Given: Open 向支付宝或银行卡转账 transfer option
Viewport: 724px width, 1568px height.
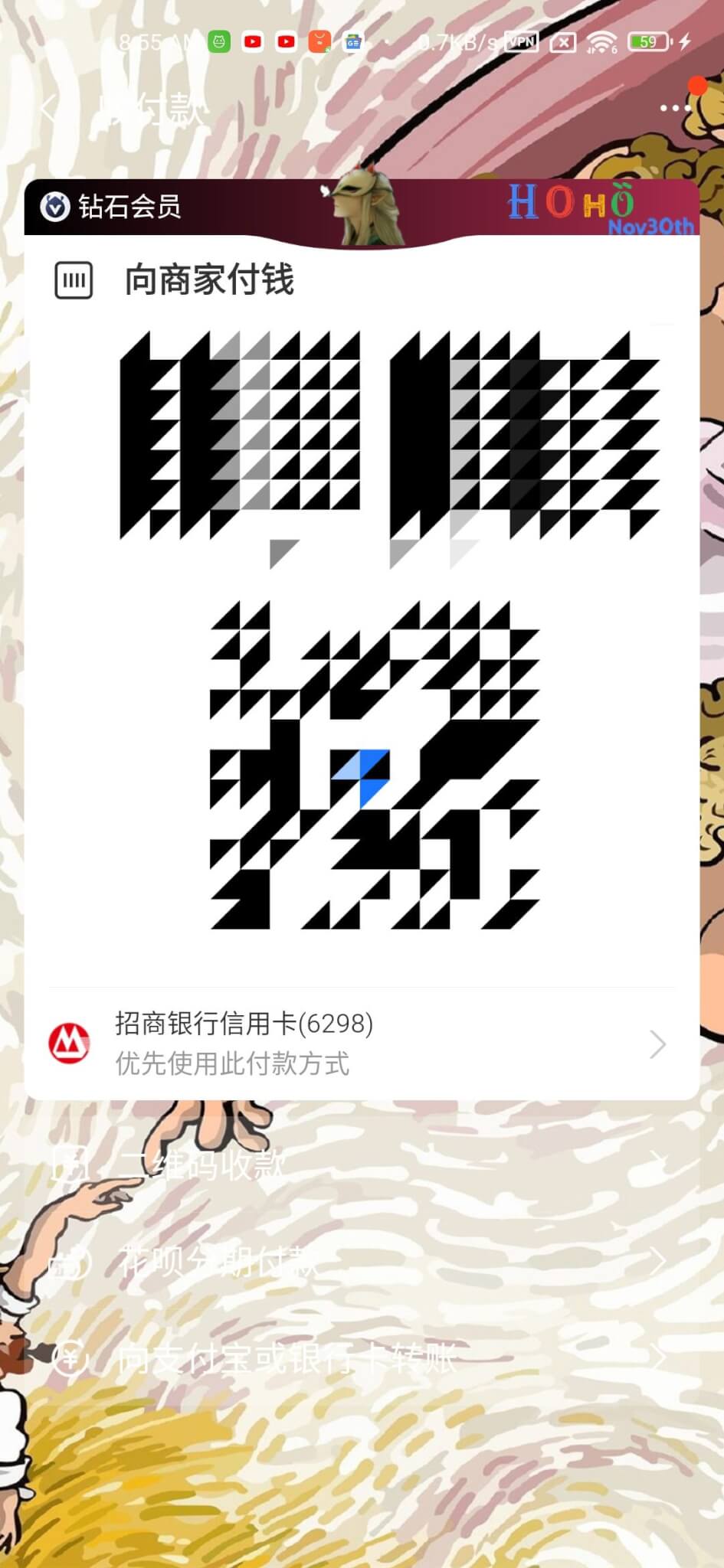Looking at the screenshot, I should click(362, 1358).
